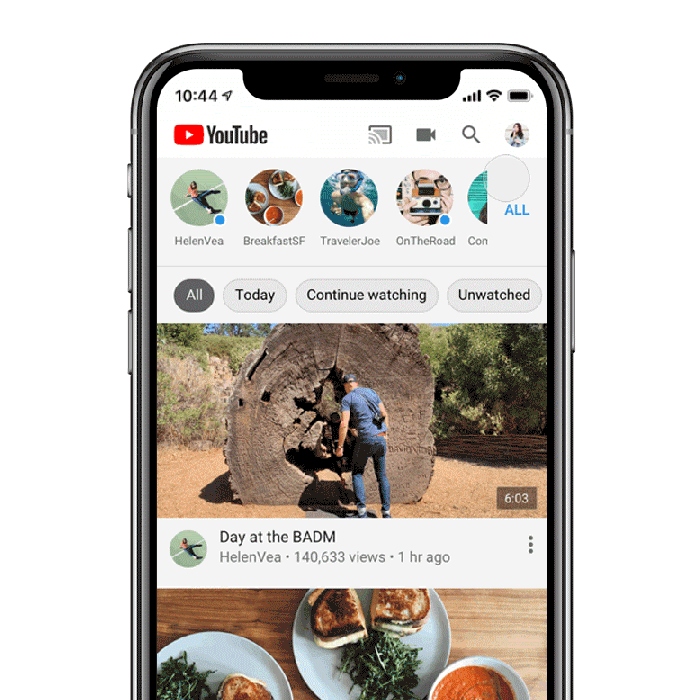Open the video camera upload icon
Viewport: 700px width, 700px height.
(426, 135)
